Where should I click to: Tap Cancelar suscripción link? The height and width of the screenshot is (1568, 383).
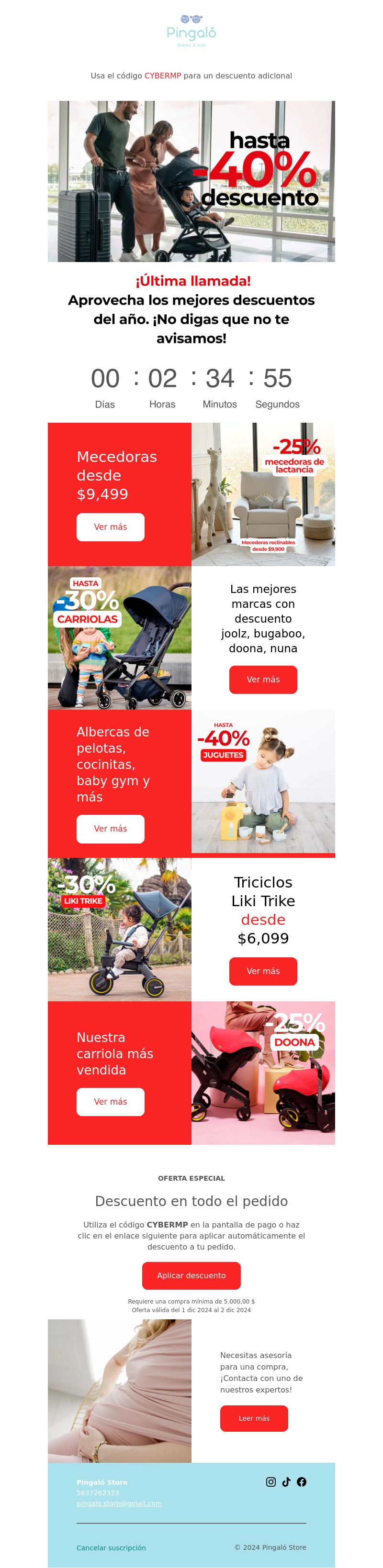click(x=111, y=1547)
